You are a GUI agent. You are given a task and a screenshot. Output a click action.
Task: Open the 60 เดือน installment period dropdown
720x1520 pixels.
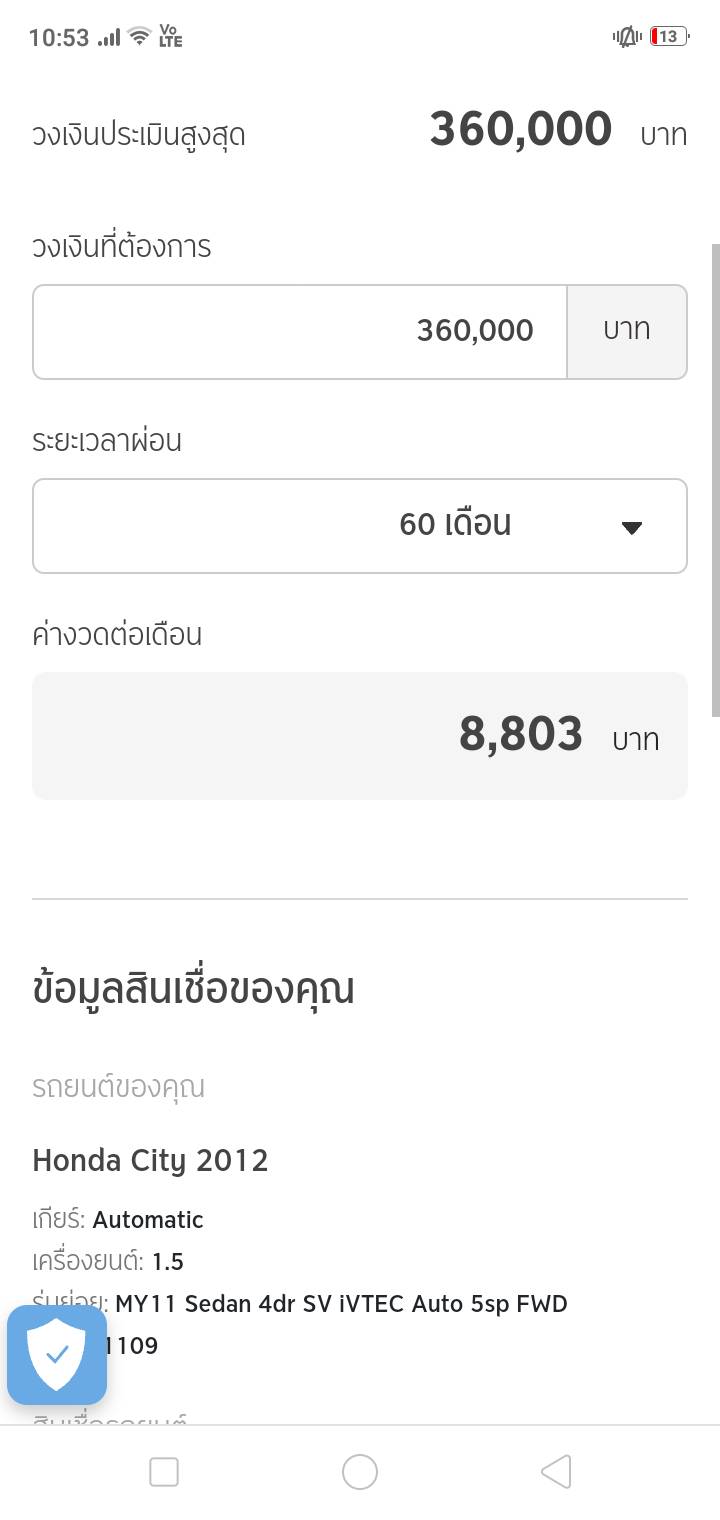360,526
